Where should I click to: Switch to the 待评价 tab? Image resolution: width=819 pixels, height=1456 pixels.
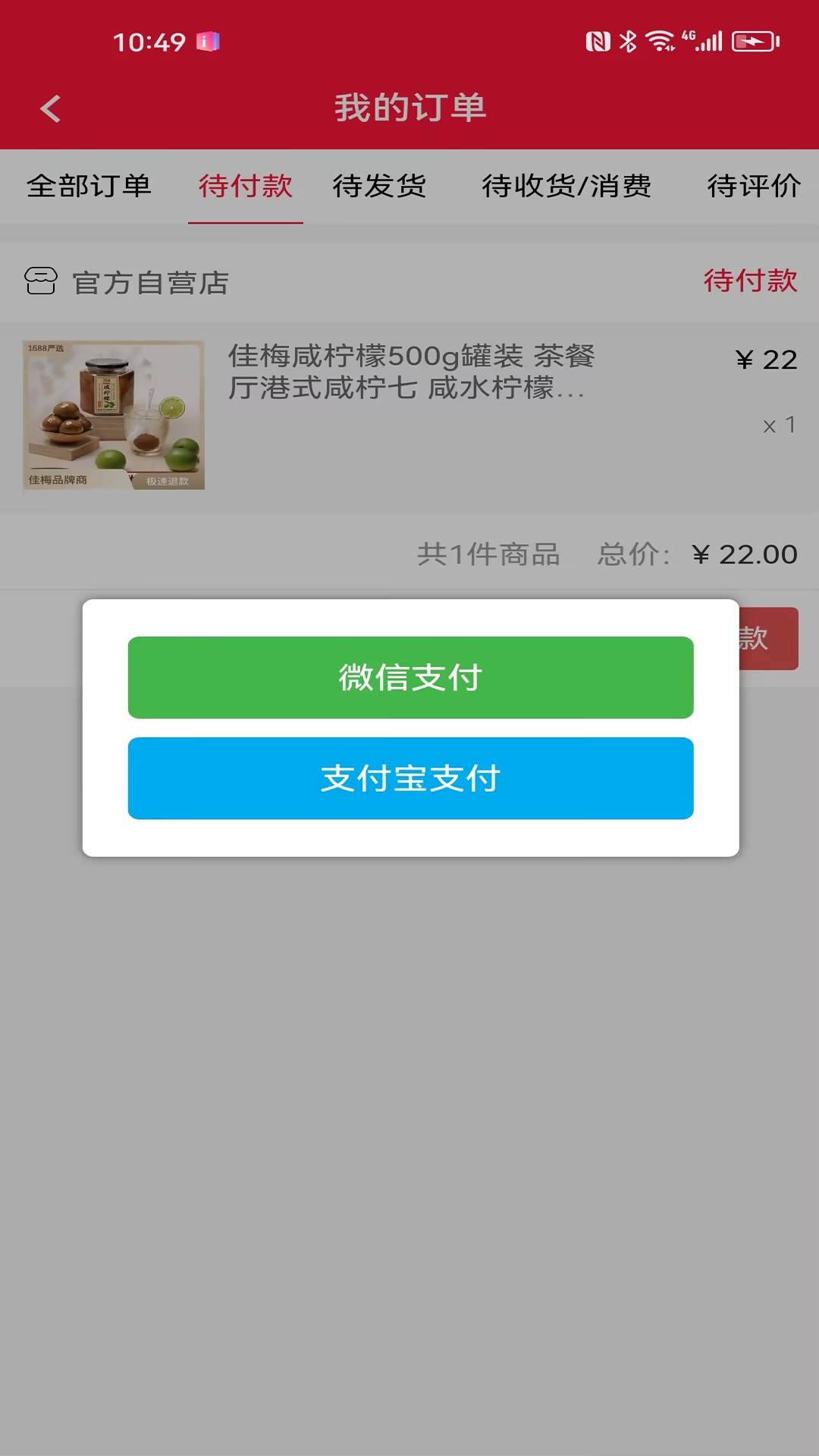coord(752,187)
